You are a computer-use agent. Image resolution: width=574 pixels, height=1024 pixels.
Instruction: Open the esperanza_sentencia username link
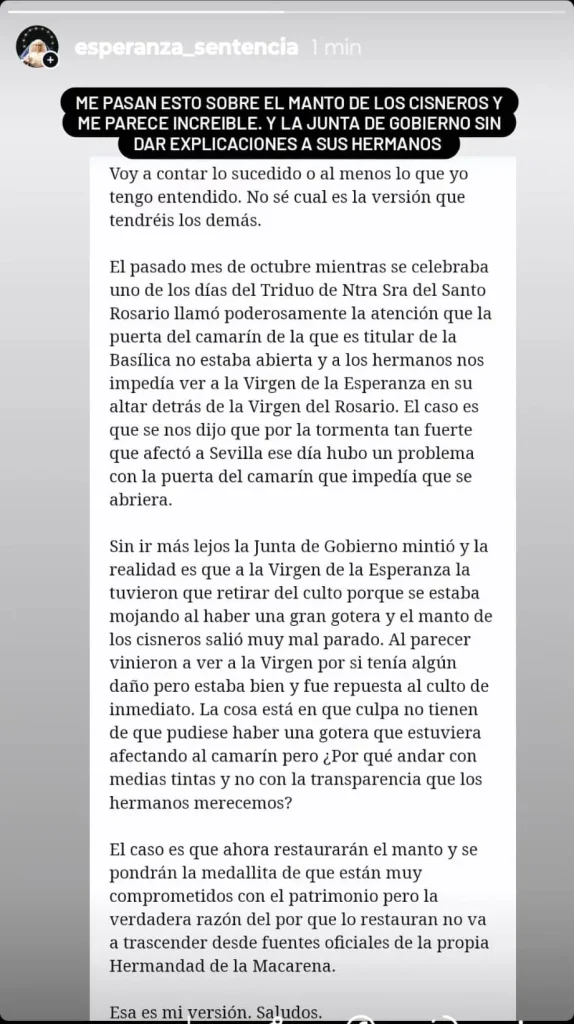click(187, 48)
